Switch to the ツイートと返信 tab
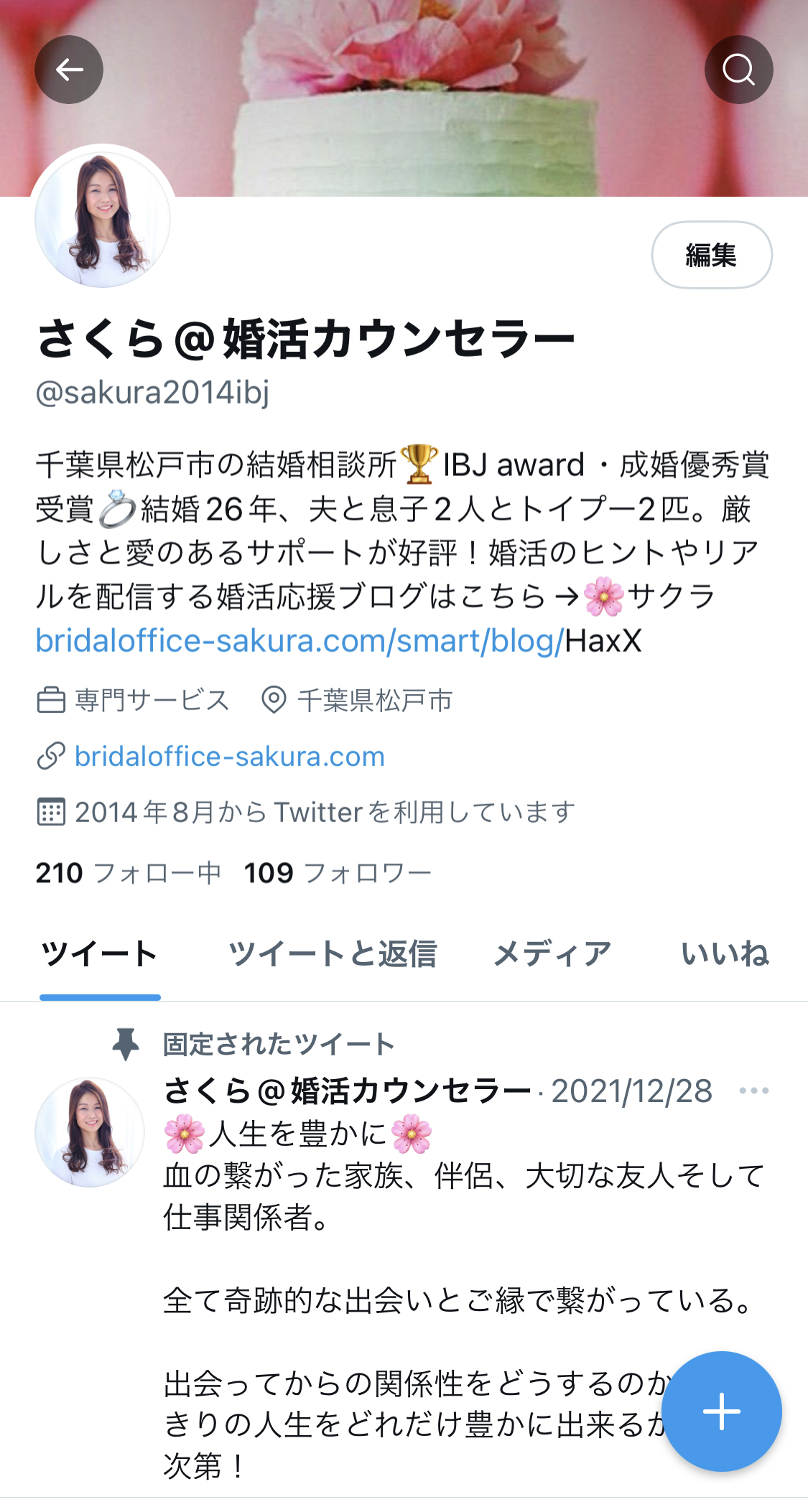 pos(333,955)
